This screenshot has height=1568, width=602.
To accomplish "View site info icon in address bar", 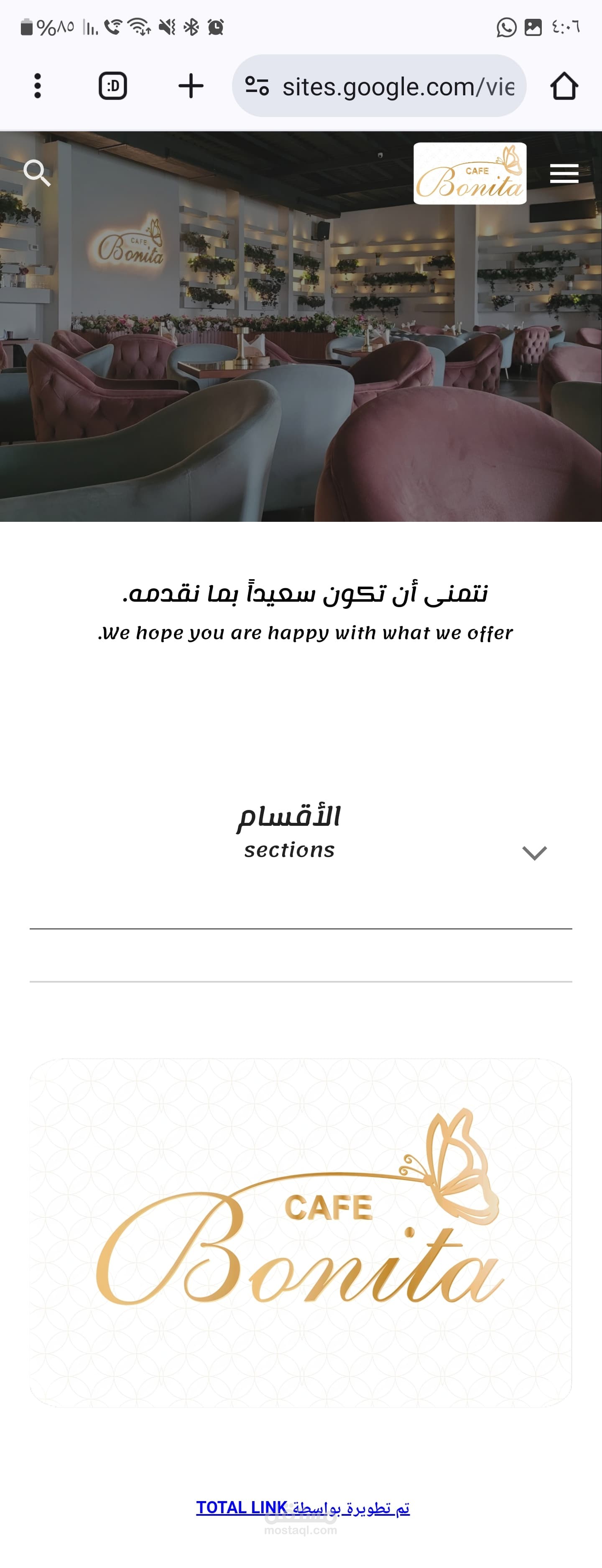I will pos(257,86).
